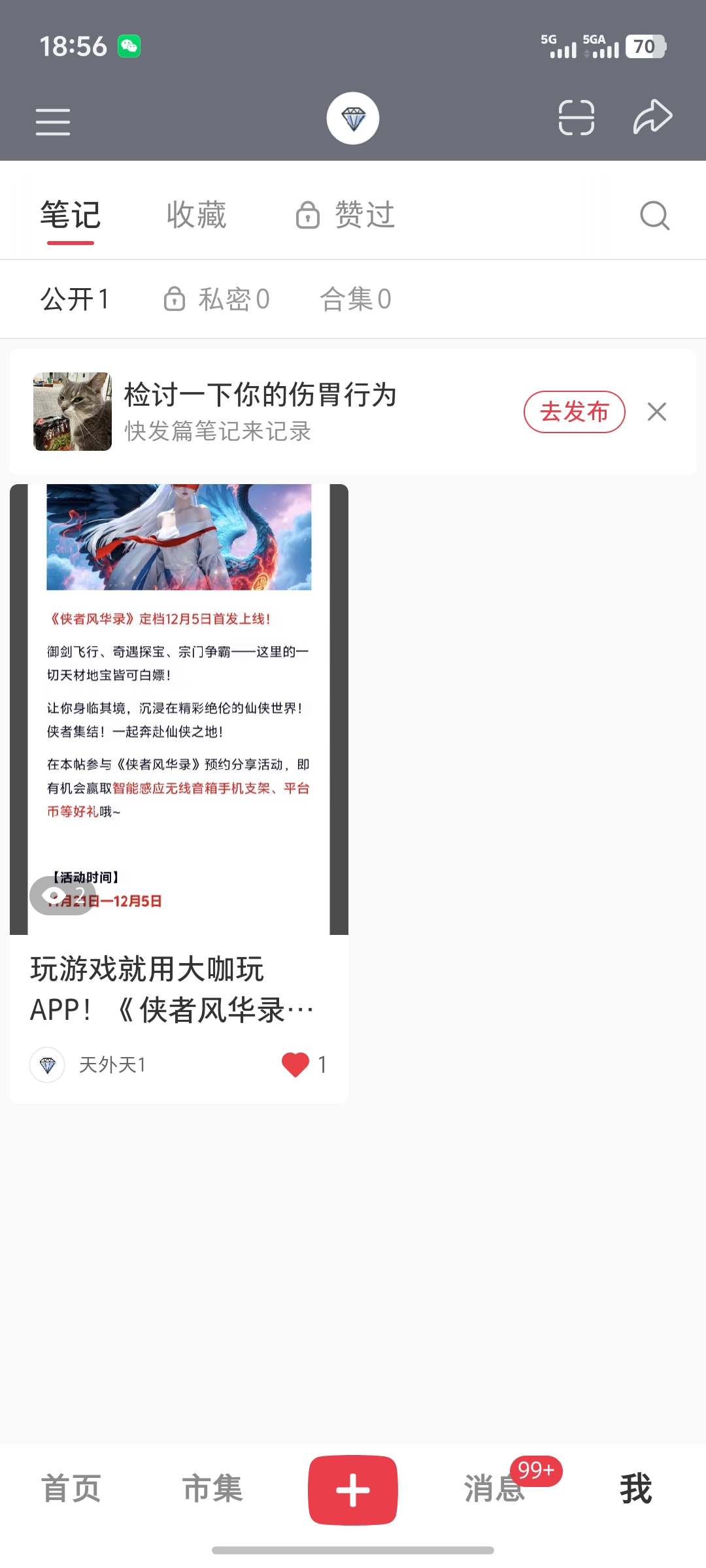Switch to the 赞过 tab
The image size is (706, 1568).
coord(346,215)
